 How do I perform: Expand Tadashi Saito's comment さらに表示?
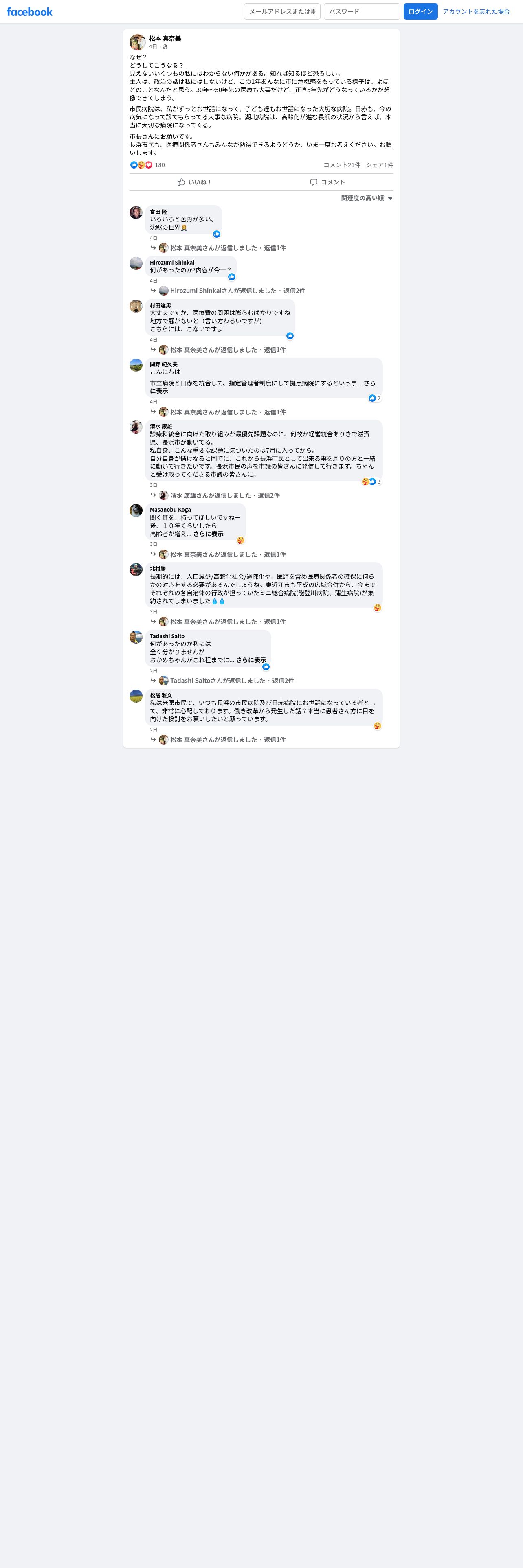click(251, 660)
